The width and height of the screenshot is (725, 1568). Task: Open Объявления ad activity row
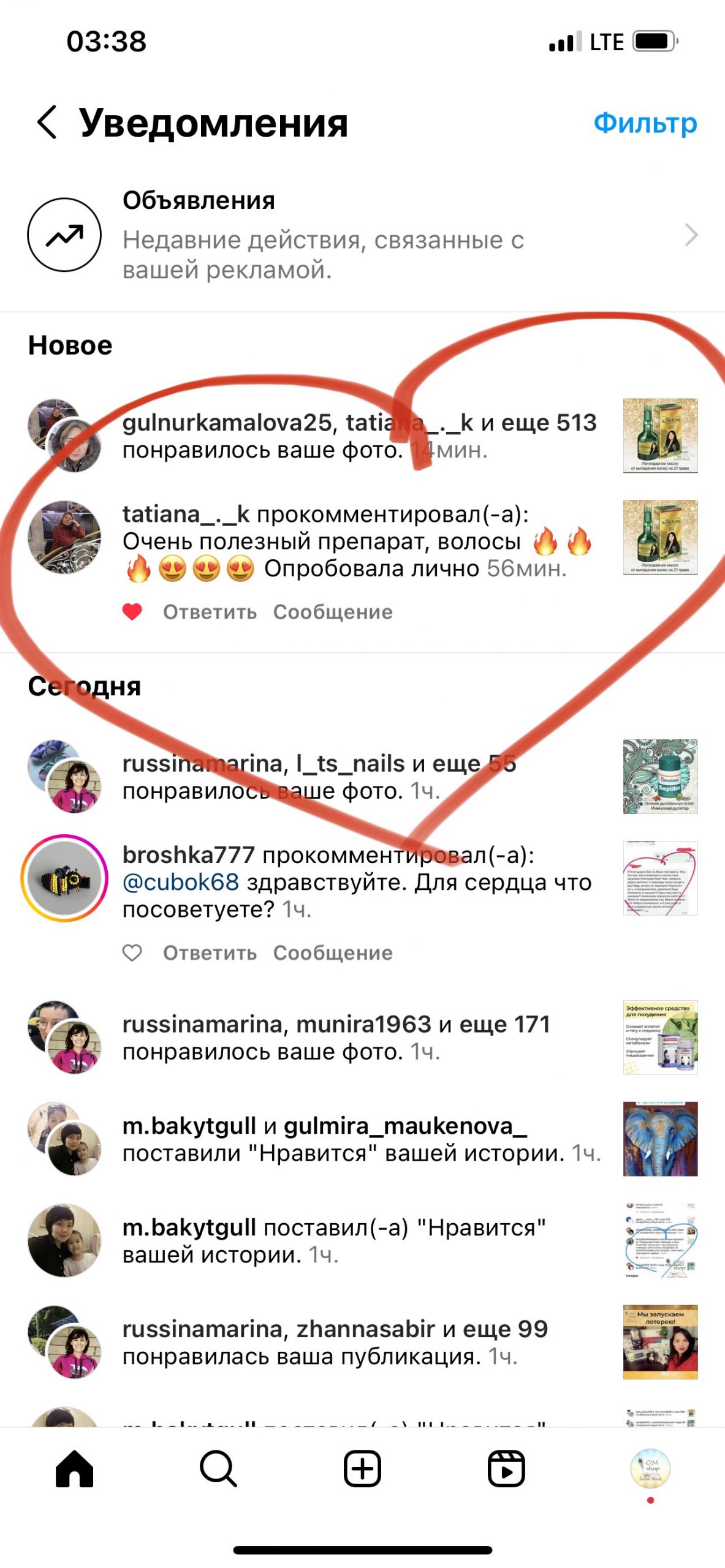pos(362,235)
